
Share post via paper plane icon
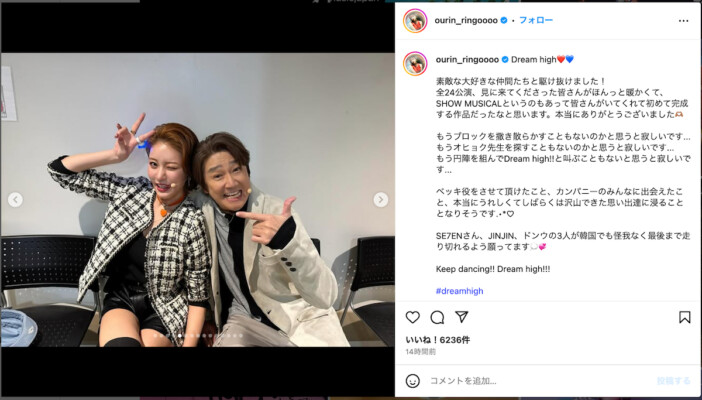click(x=461, y=317)
